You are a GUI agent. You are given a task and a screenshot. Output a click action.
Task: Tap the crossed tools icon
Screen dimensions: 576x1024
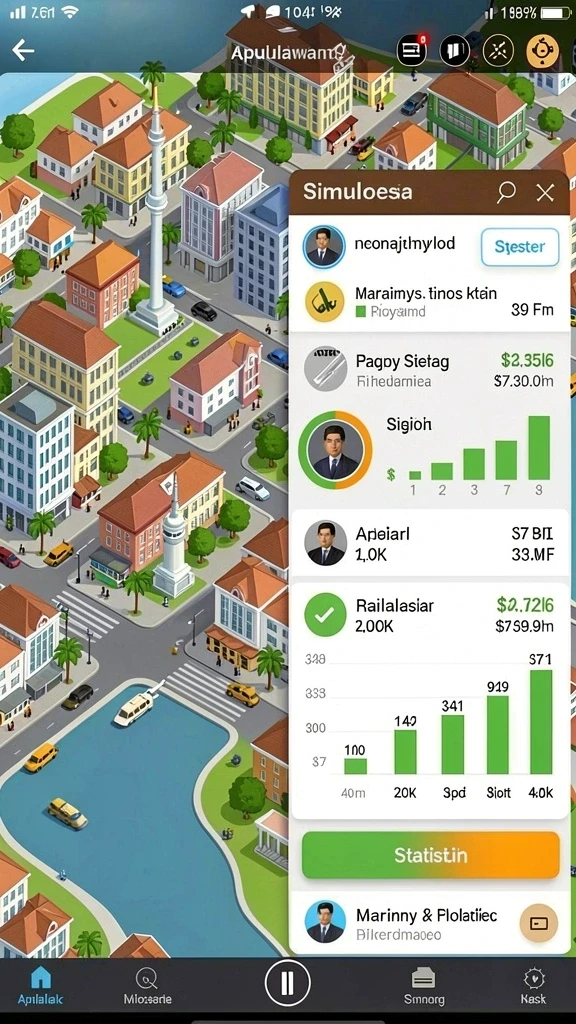click(498, 50)
